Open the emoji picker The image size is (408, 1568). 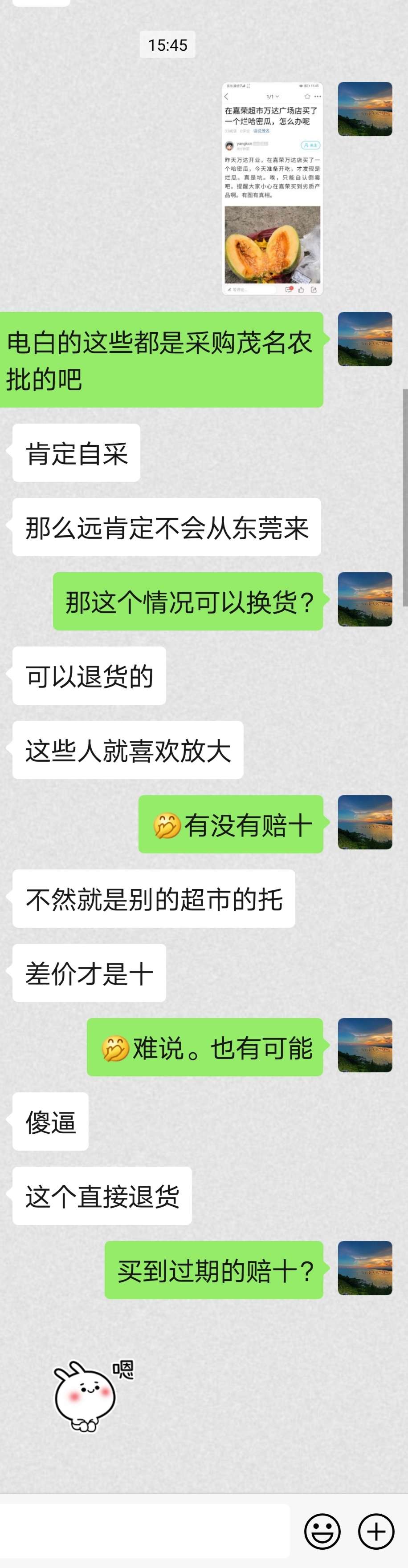pos(322,1531)
